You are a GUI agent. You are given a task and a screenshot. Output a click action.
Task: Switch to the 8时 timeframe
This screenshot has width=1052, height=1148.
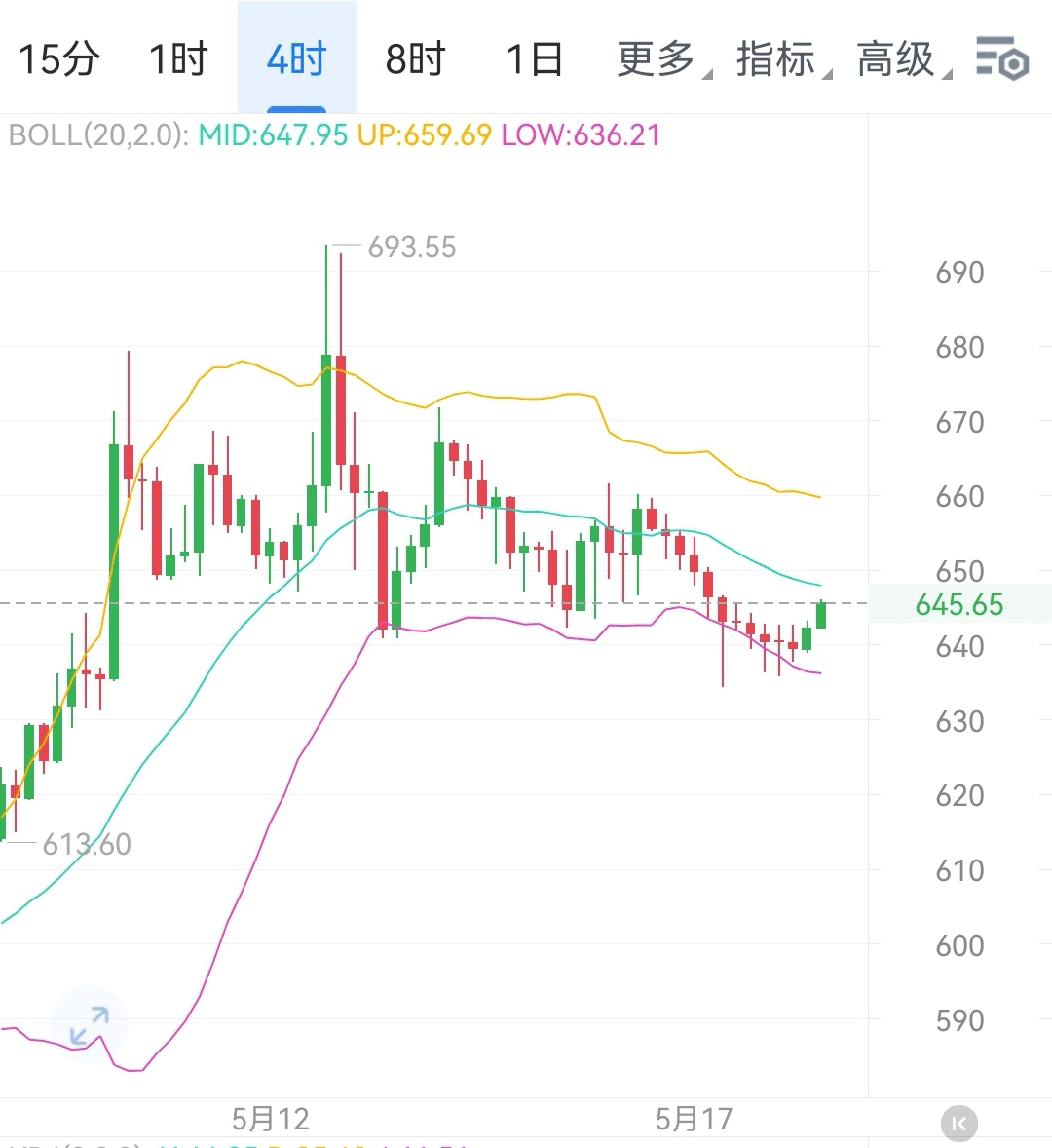point(415,58)
